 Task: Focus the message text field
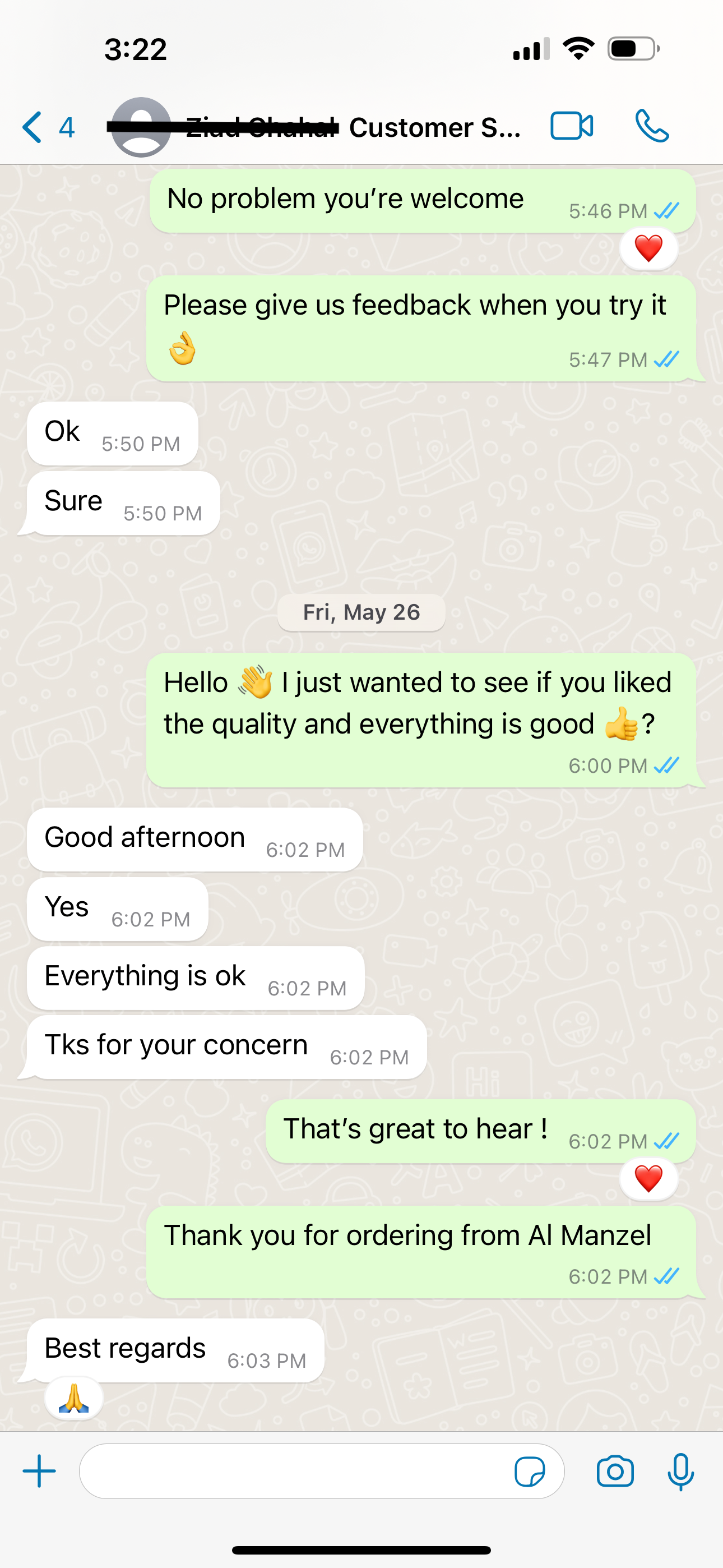click(292, 1471)
